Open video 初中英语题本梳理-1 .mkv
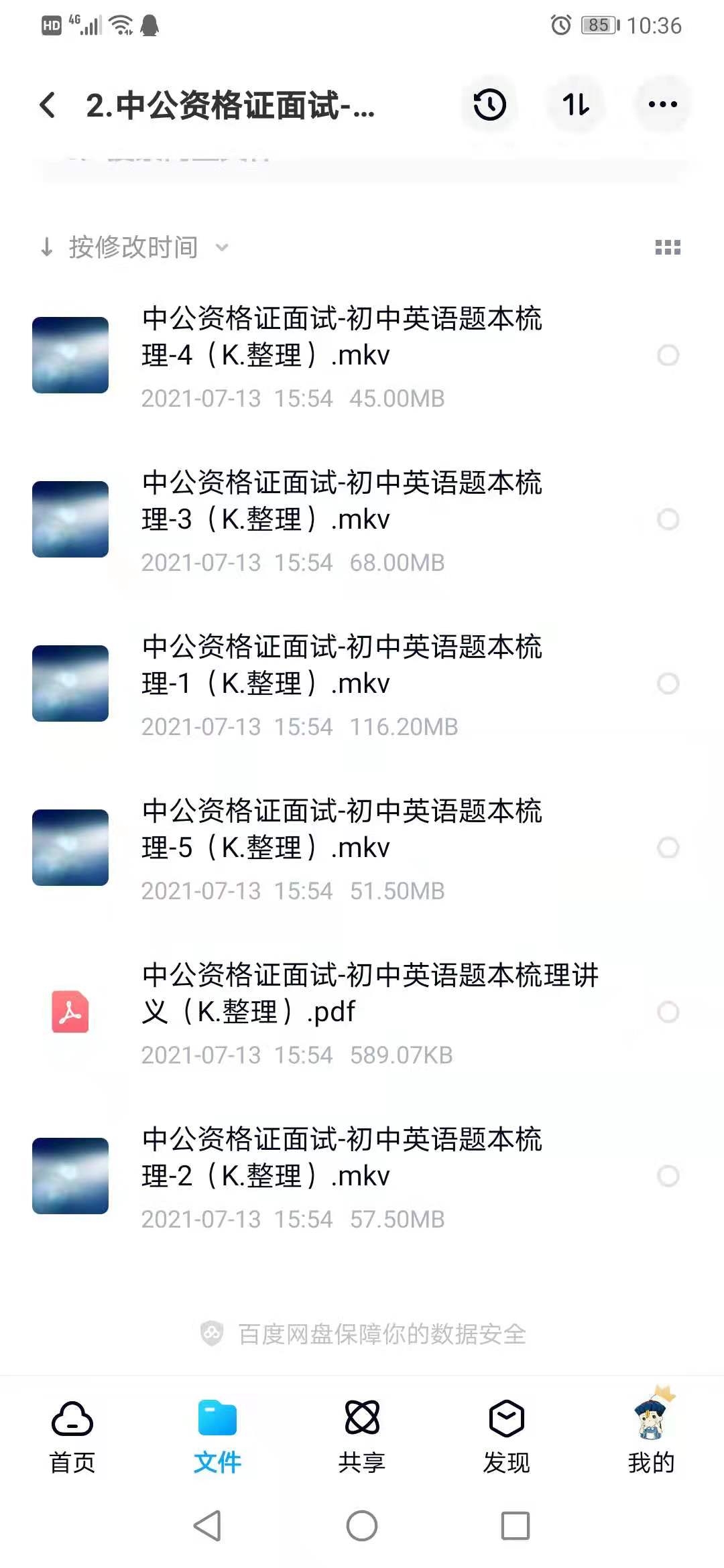Screen dimensions: 724x1568 342,665
